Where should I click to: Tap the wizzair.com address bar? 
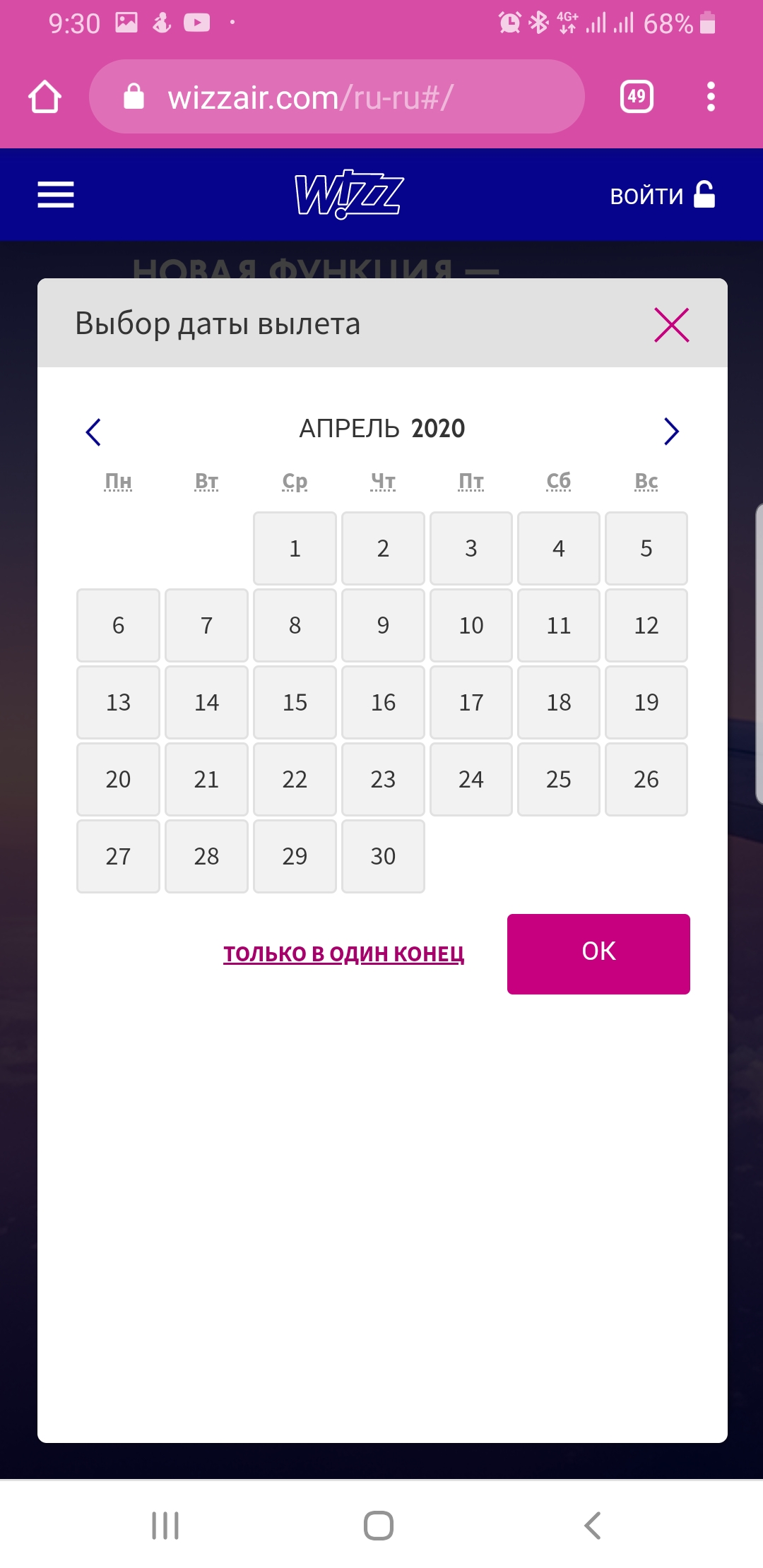336,97
